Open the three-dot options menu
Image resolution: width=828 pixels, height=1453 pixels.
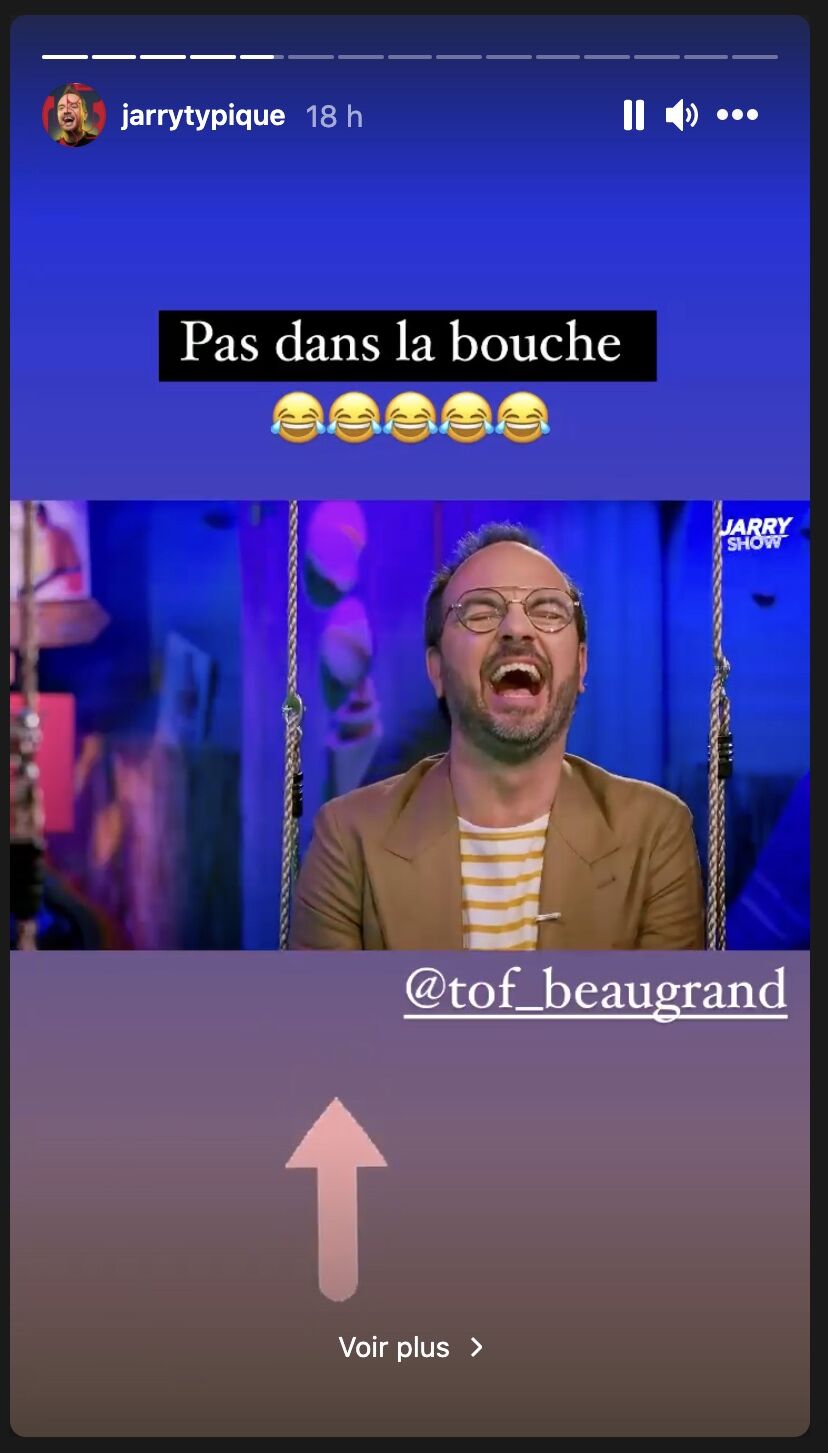click(x=738, y=115)
